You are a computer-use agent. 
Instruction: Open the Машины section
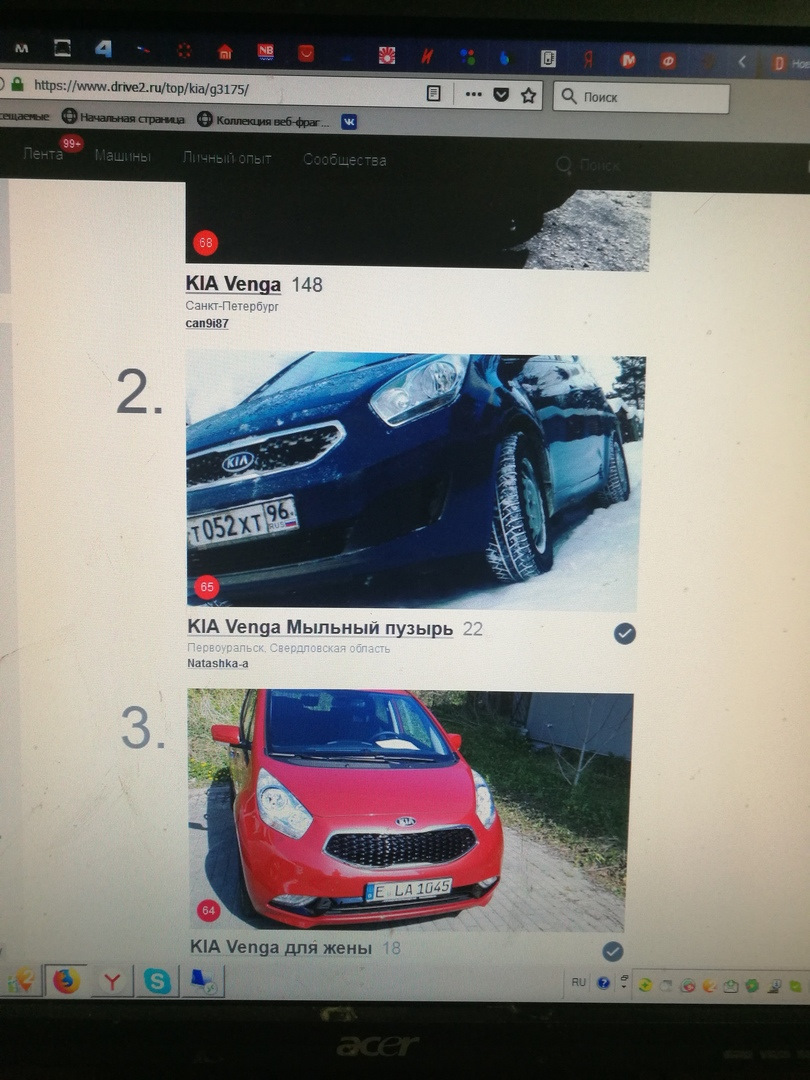pyautogui.click(x=125, y=158)
